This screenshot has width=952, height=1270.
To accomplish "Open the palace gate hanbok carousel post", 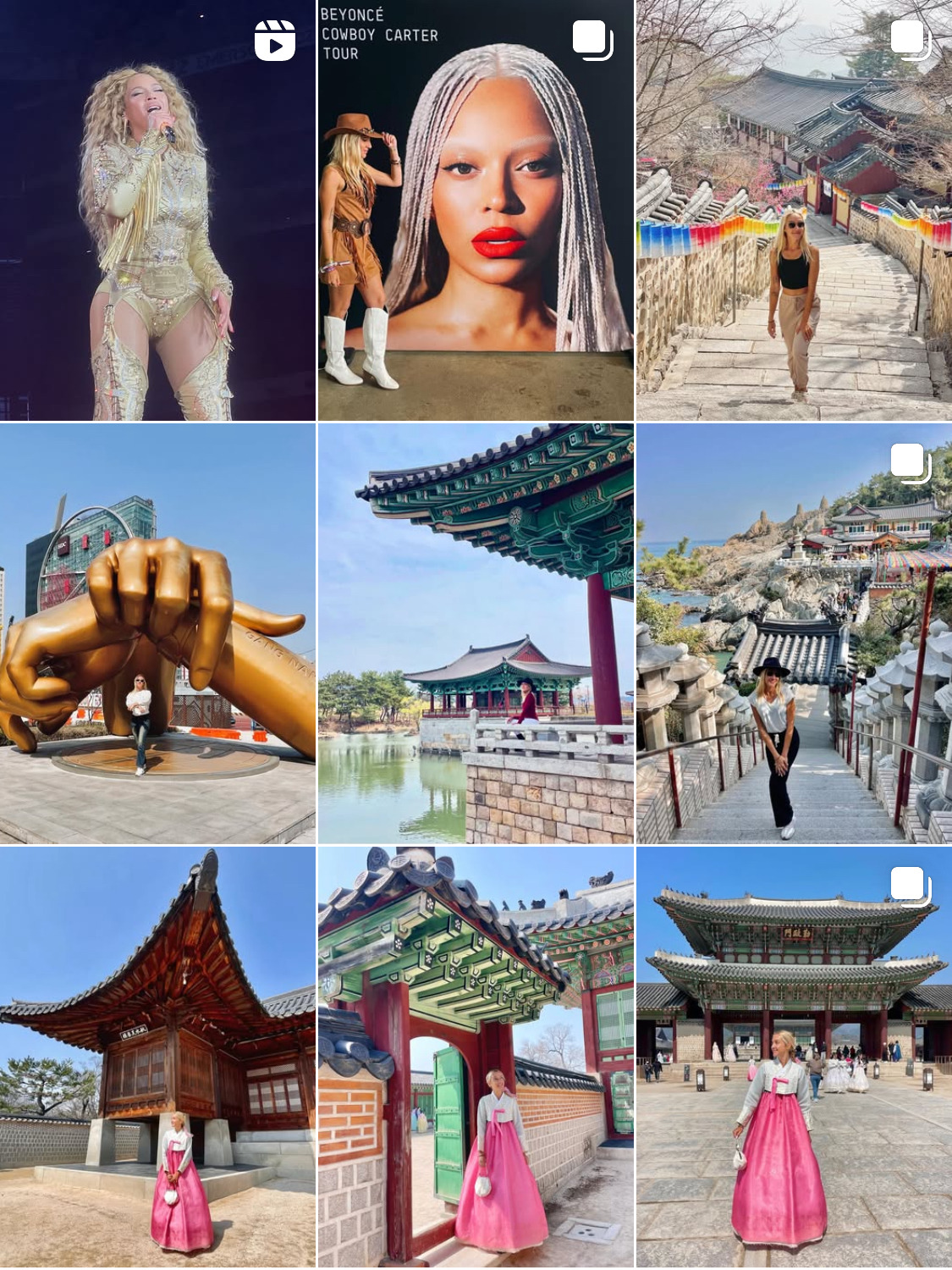I will (x=794, y=1057).
